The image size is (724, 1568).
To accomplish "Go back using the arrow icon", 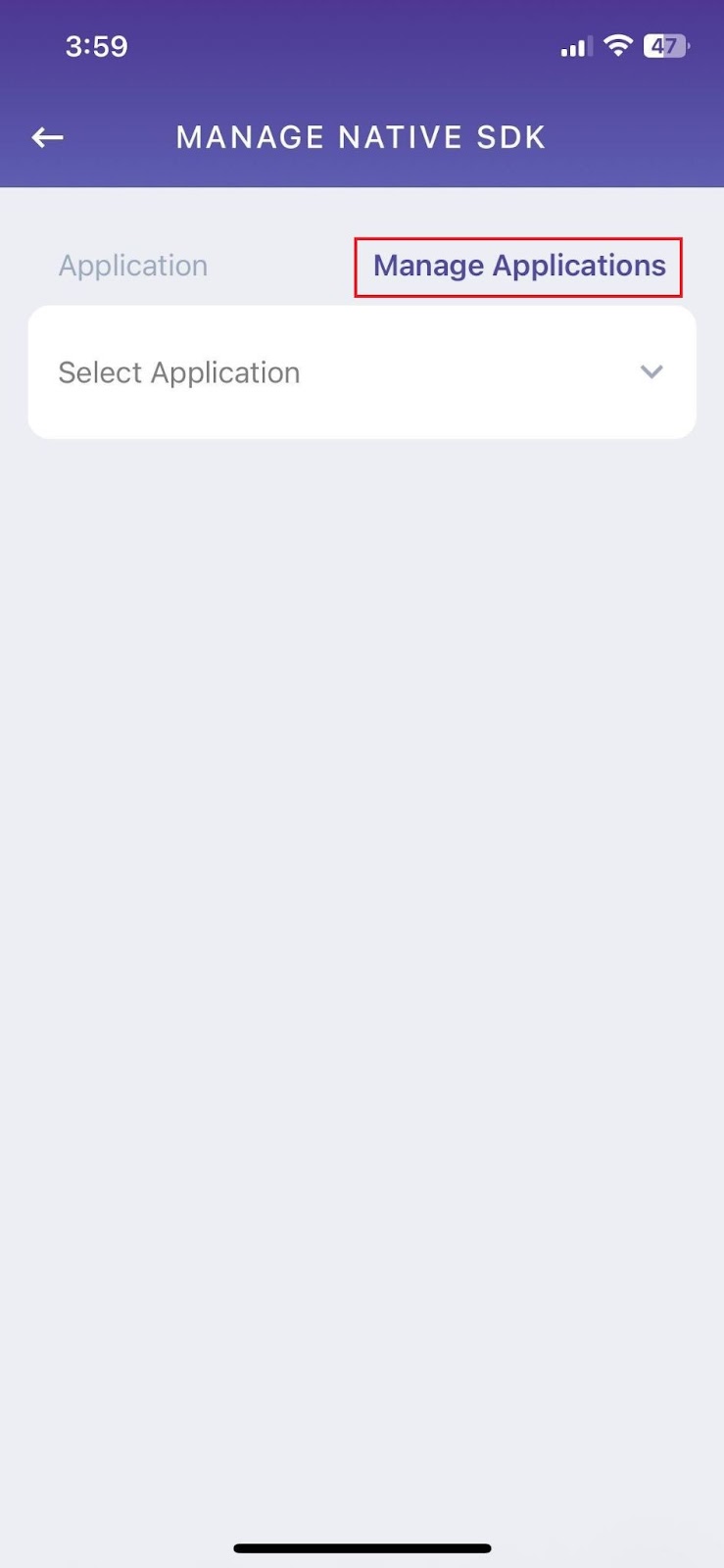I will [x=47, y=137].
